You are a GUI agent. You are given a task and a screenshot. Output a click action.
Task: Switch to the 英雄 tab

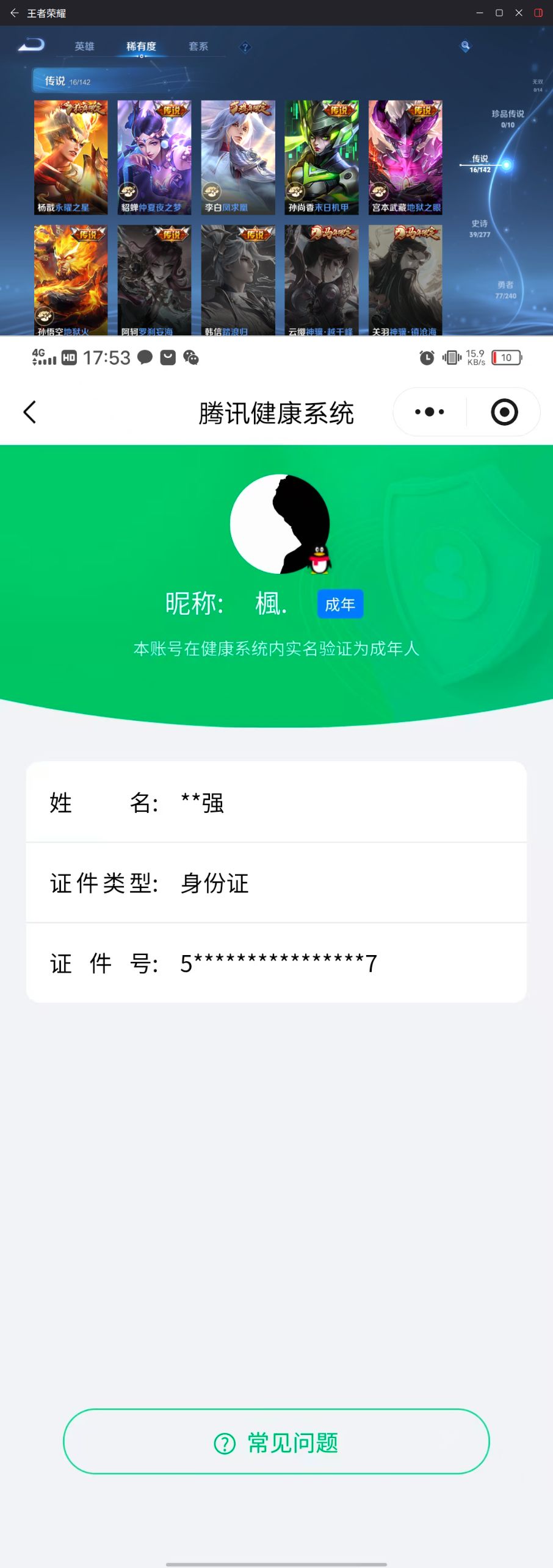click(x=84, y=46)
